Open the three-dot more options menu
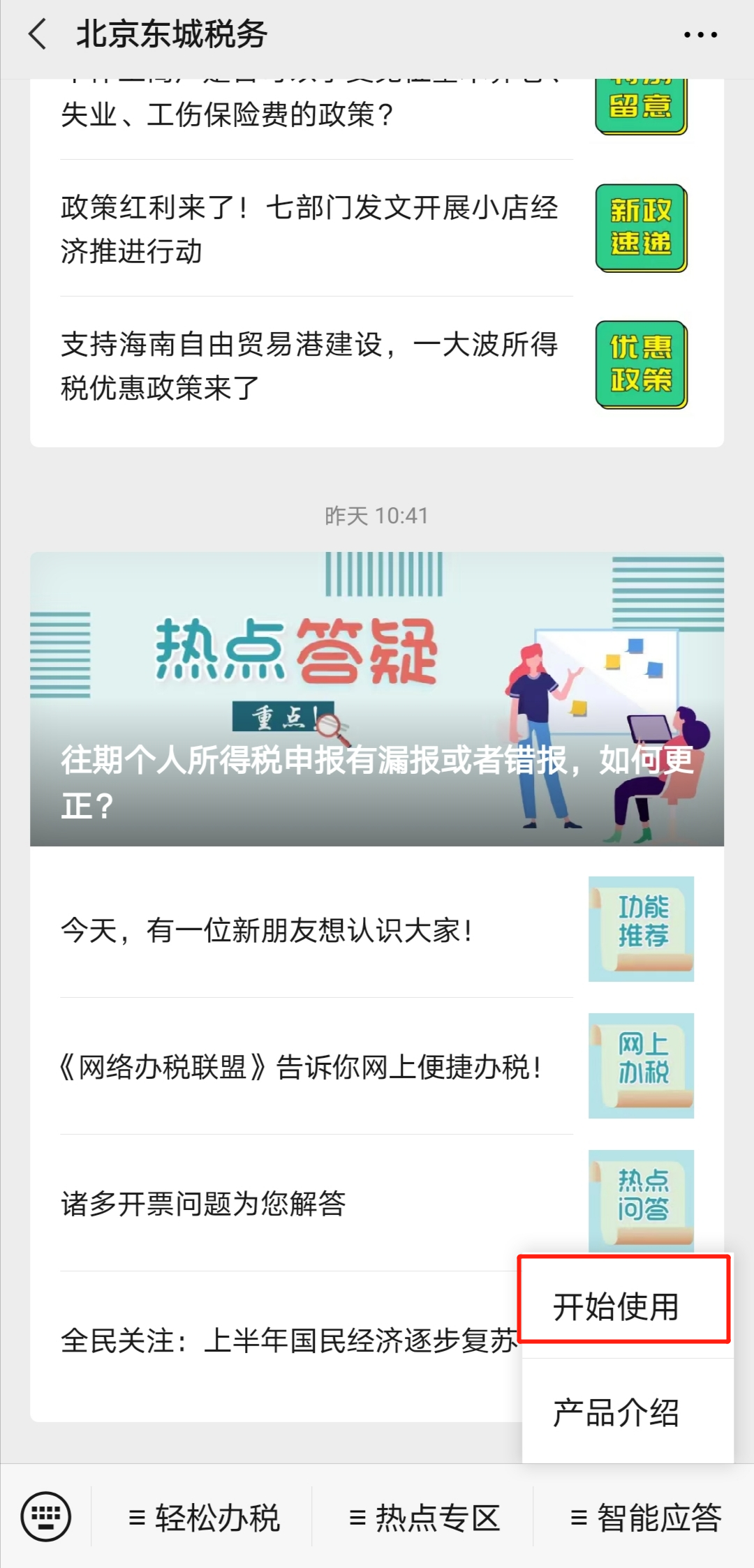The height and width of the screenshot is (1568, 754). (x=700, y=34)
